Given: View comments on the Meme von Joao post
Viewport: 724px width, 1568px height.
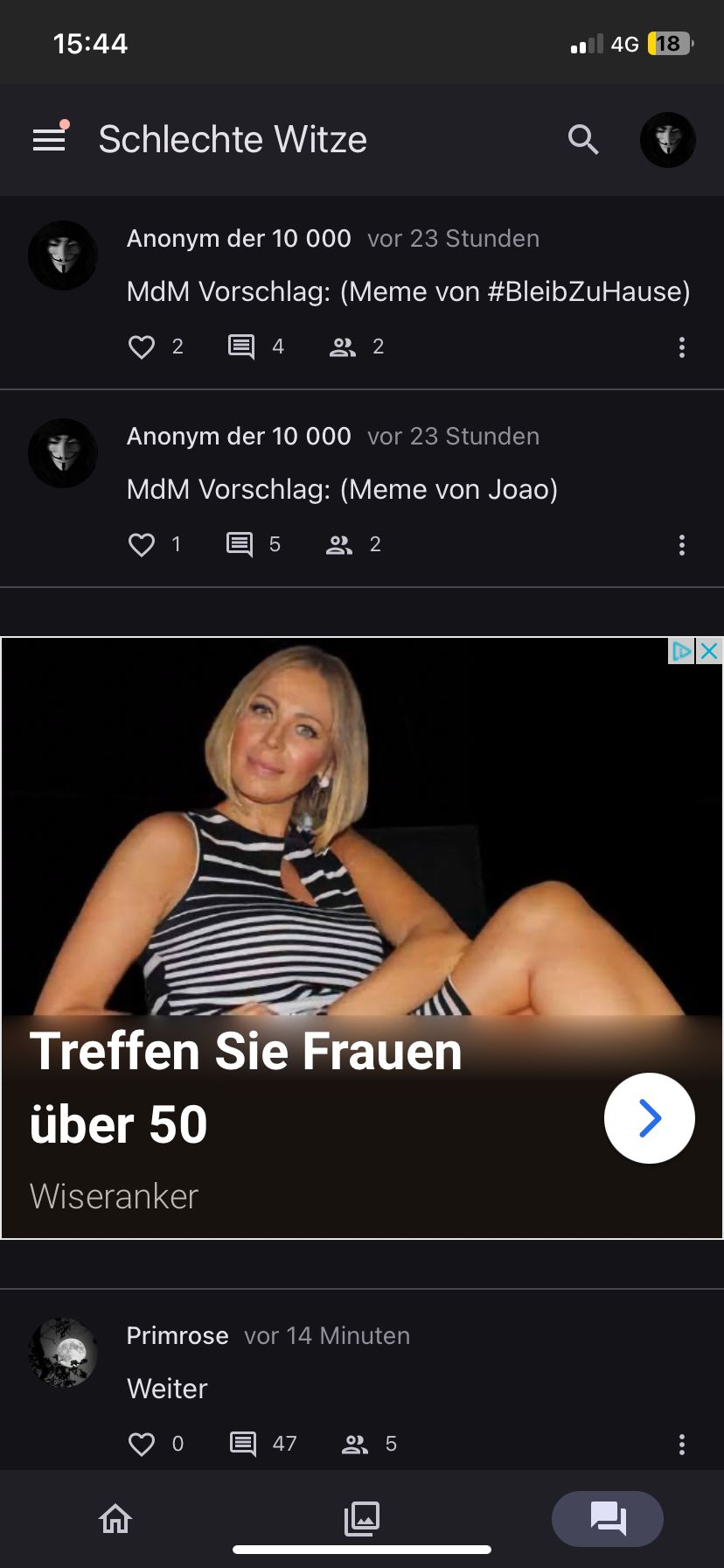Looking at the screenshot, I should [x=240, y=545].
